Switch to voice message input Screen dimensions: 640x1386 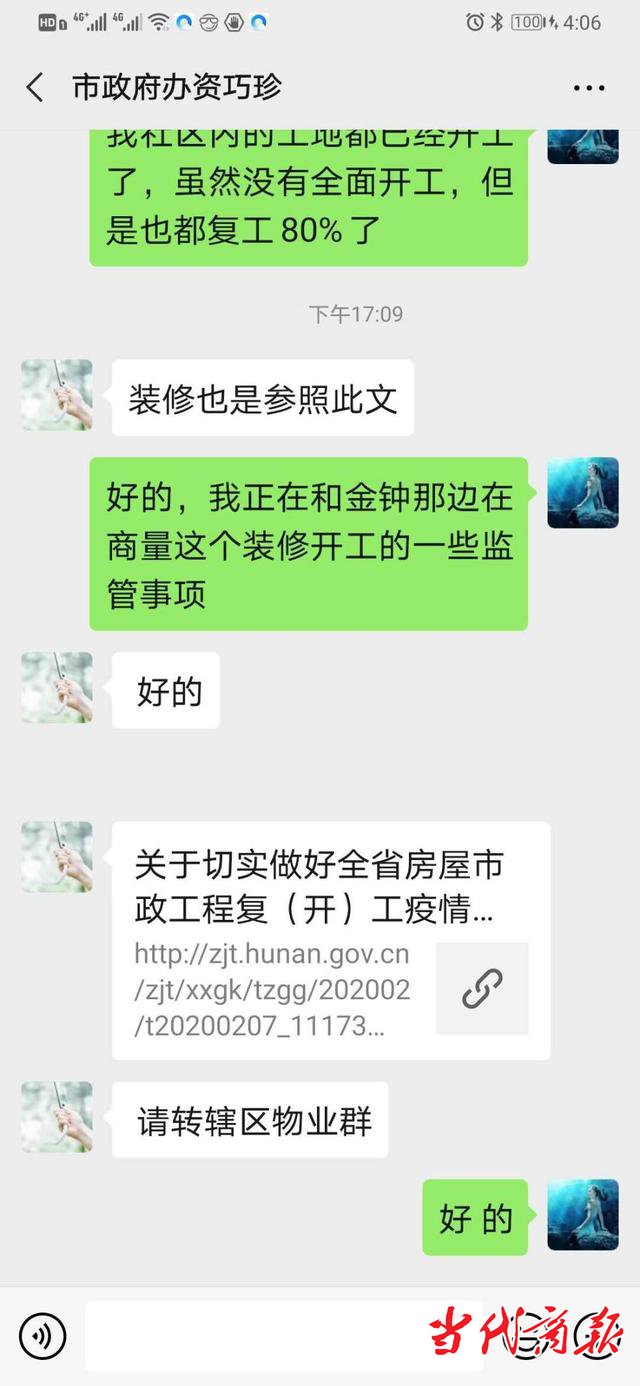(x=42, y=1336)
